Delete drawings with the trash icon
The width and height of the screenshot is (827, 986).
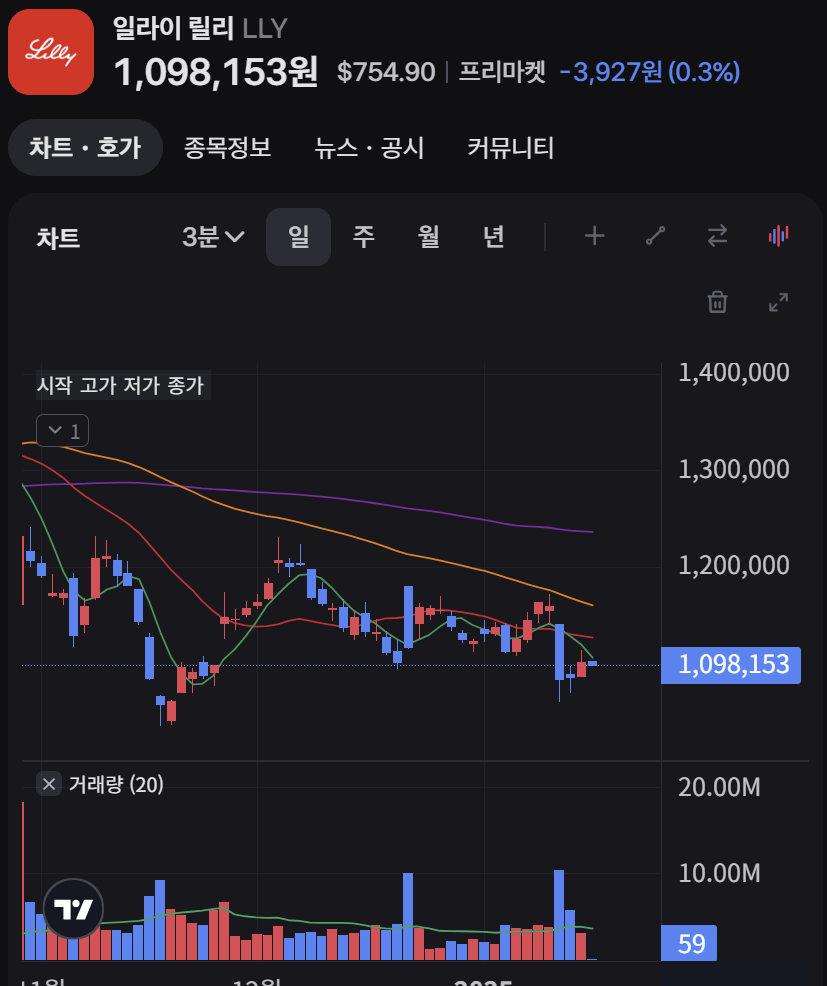pos(717,302)
